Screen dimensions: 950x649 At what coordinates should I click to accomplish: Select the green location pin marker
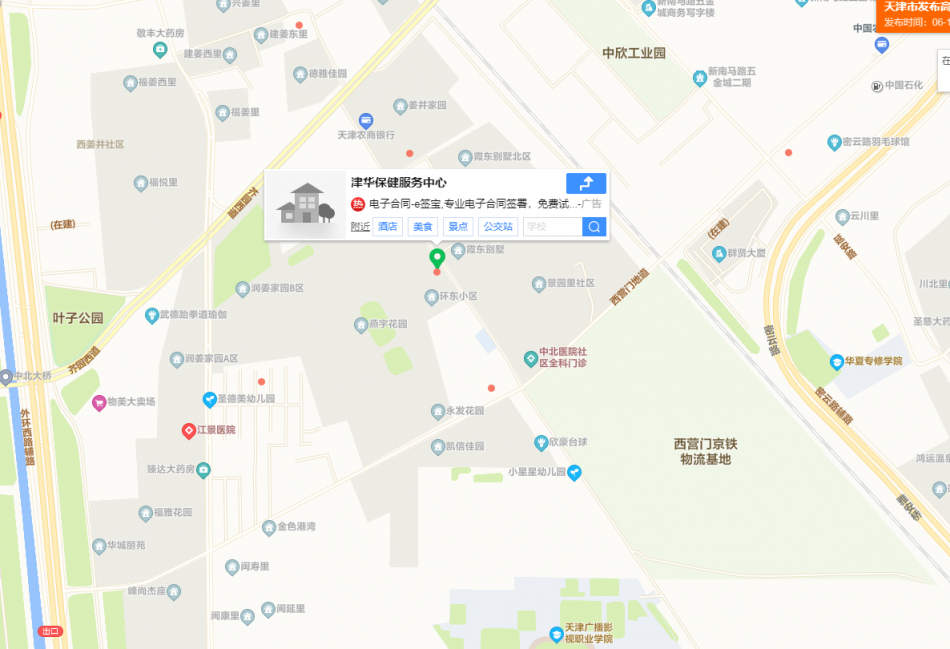click(x=437, y=258)
